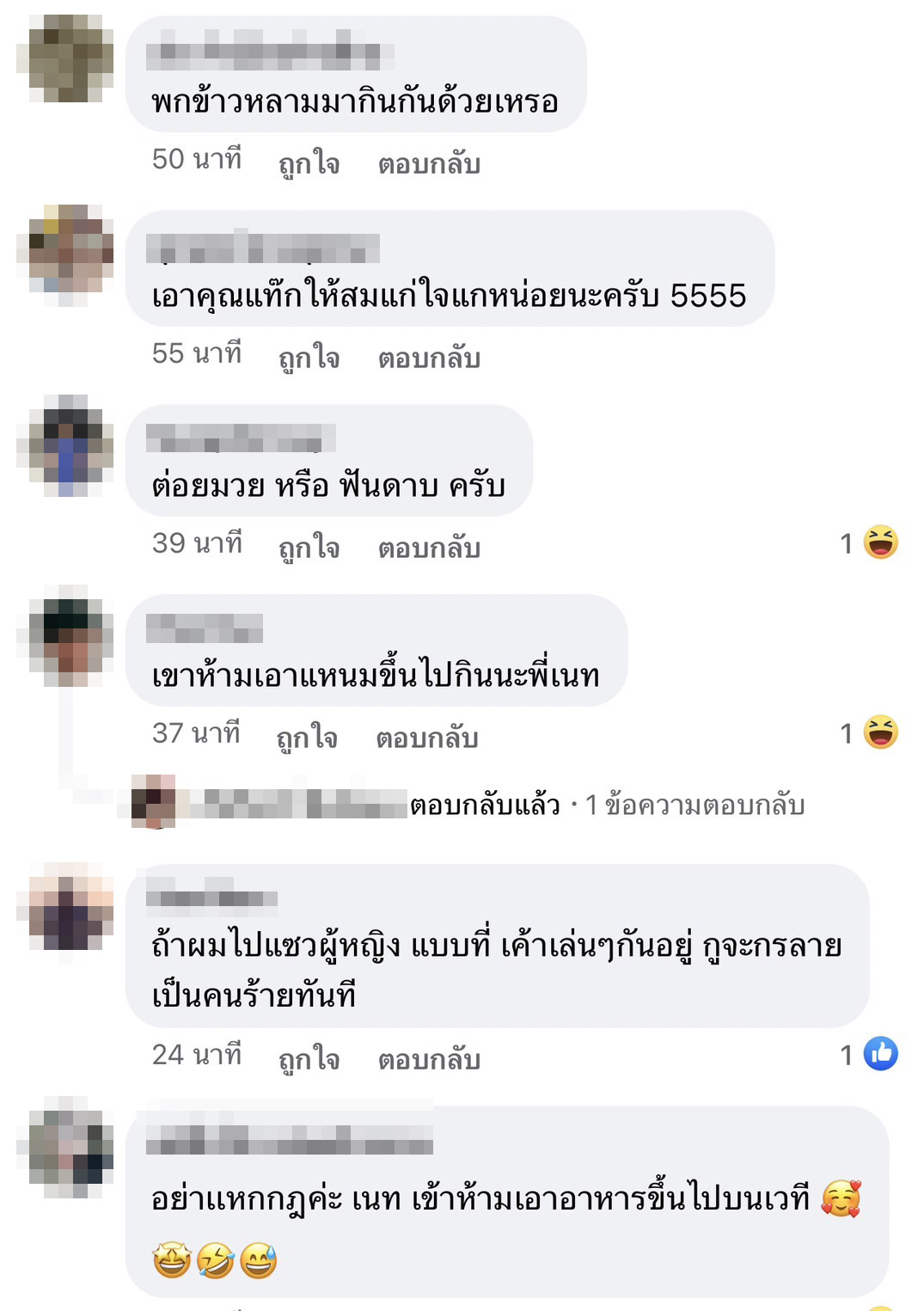Like the comment mentioning พี่เนท
924x1311 pixels.
pos(306,736)
